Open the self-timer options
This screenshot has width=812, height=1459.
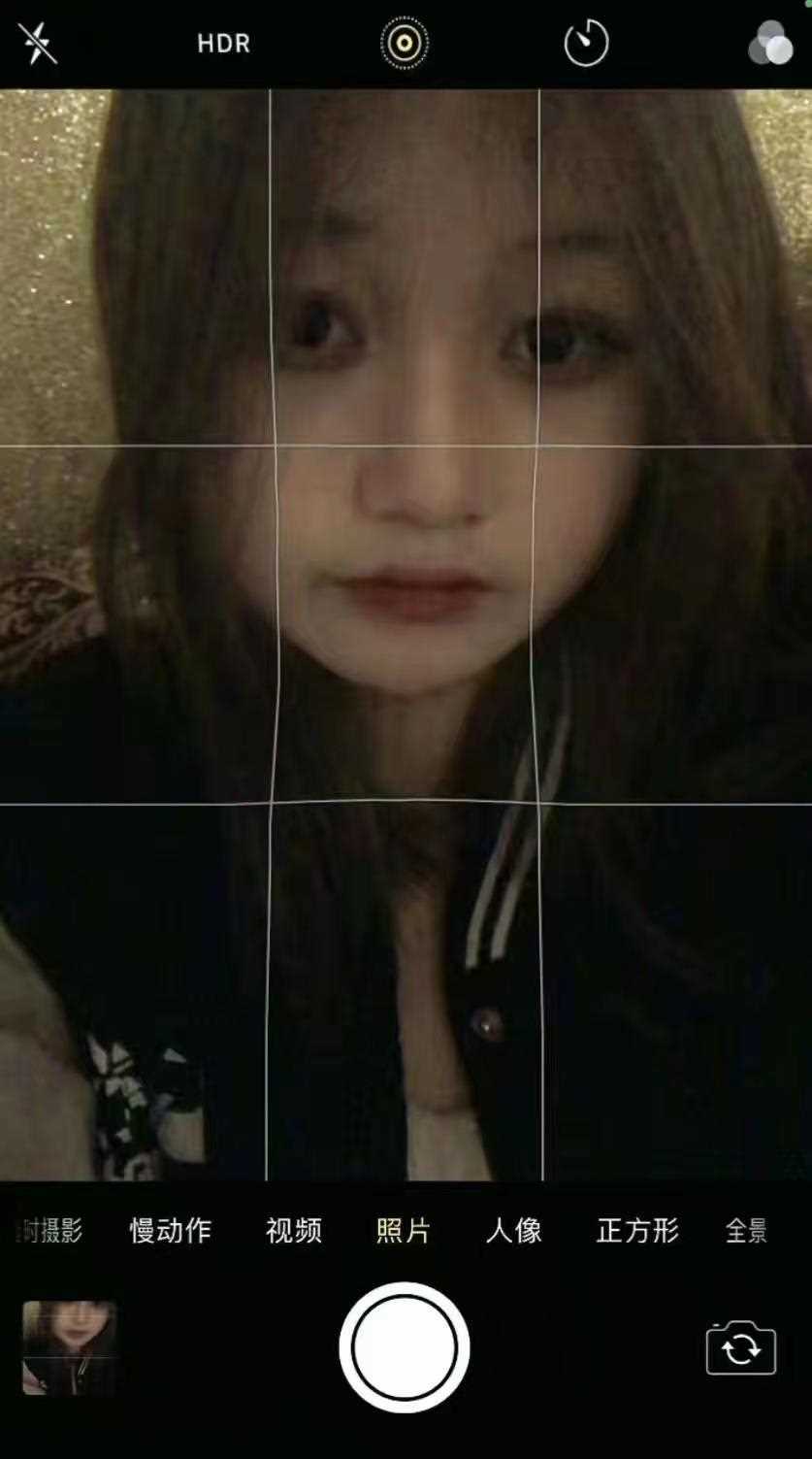point(586,44)
